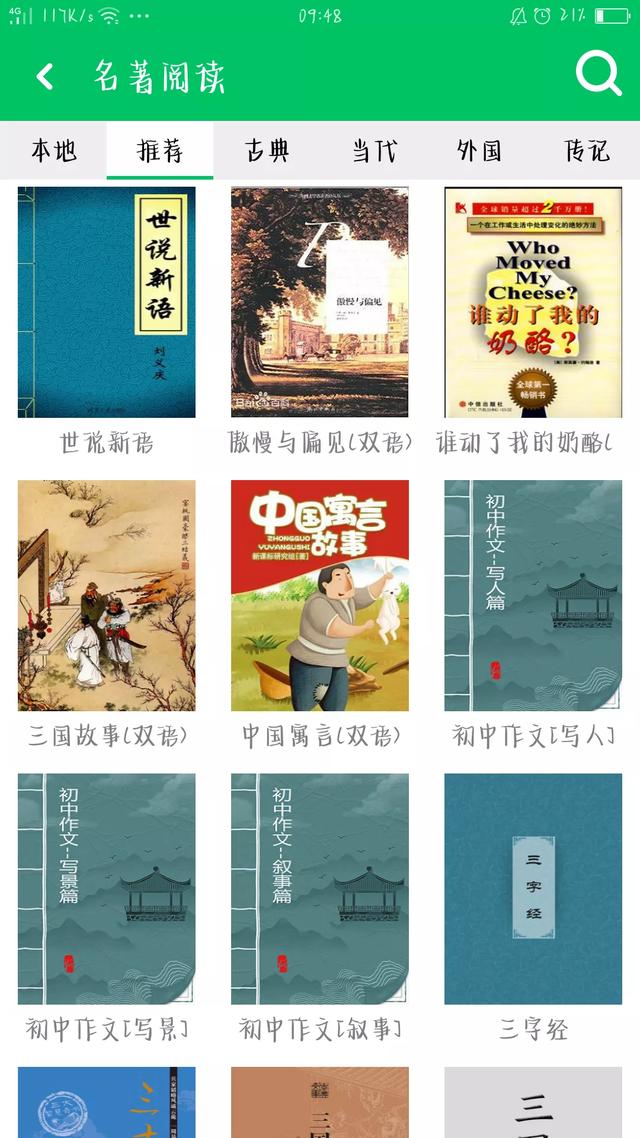The width and height of the screenshot is (640, 1138).
Task: Select the 推荐 tab
Action: point(160,150)
